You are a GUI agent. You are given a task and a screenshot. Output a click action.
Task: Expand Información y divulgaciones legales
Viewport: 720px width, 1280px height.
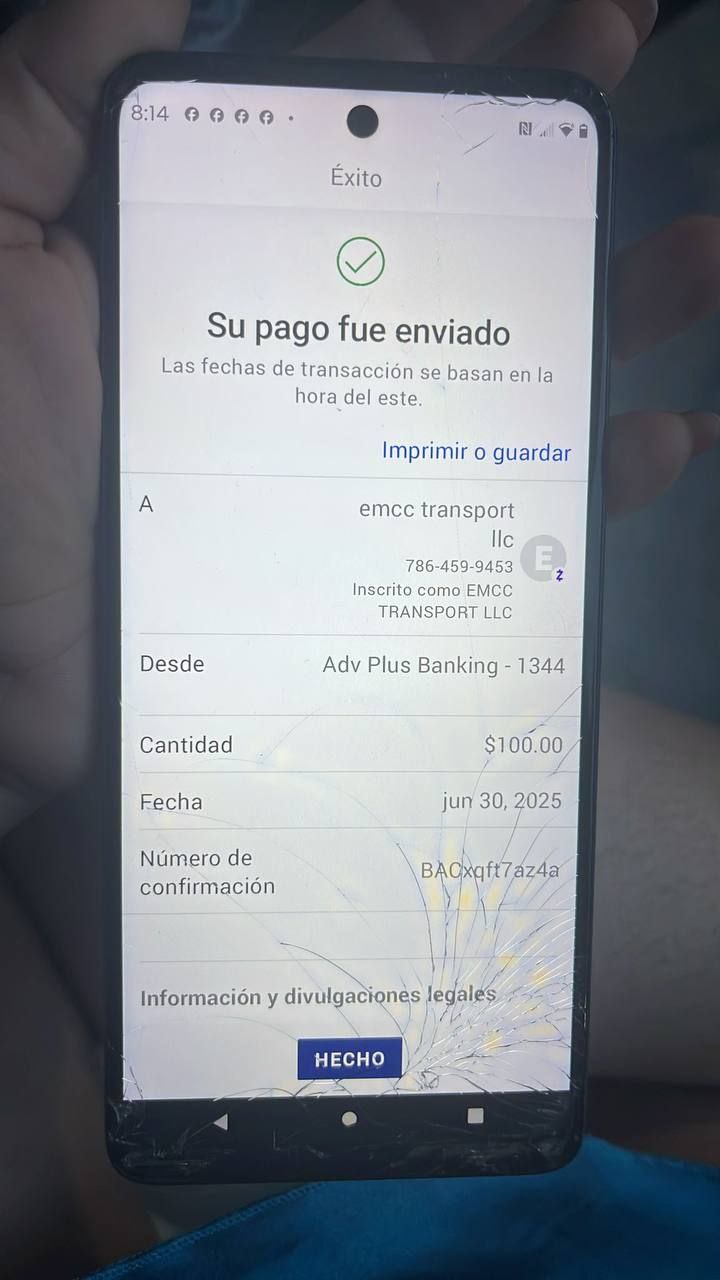coord(318,997)
